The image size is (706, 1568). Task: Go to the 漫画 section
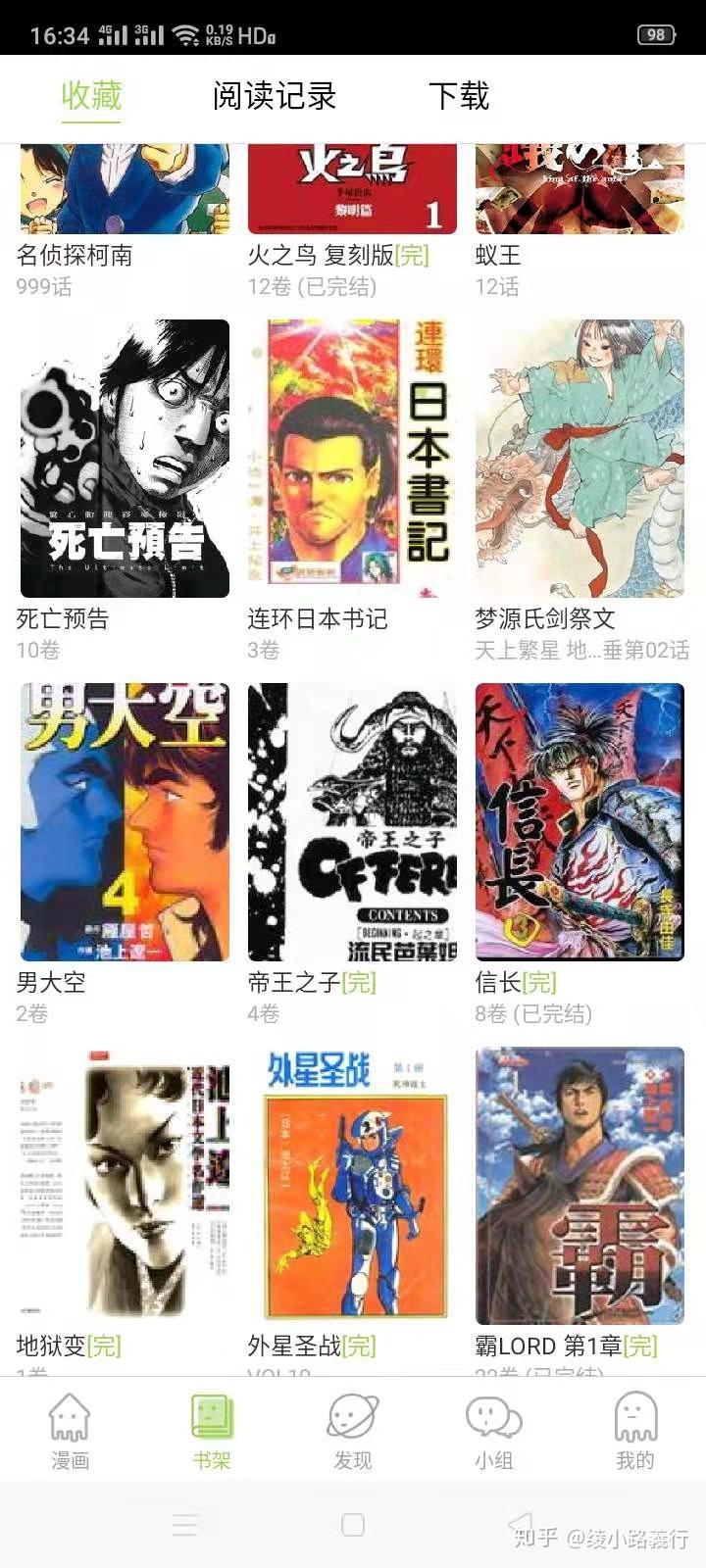click(x=70, y=1432)
